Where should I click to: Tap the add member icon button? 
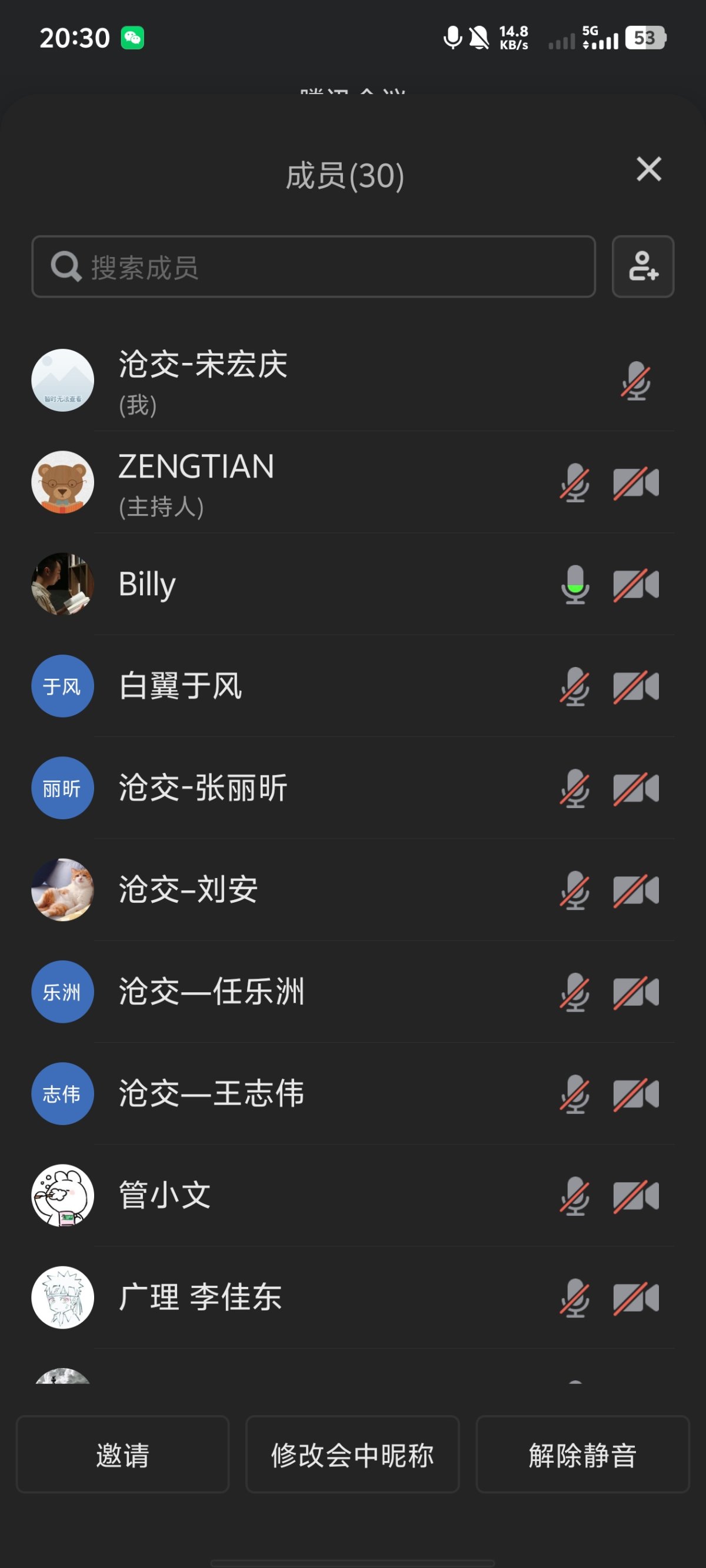[642, 266]
